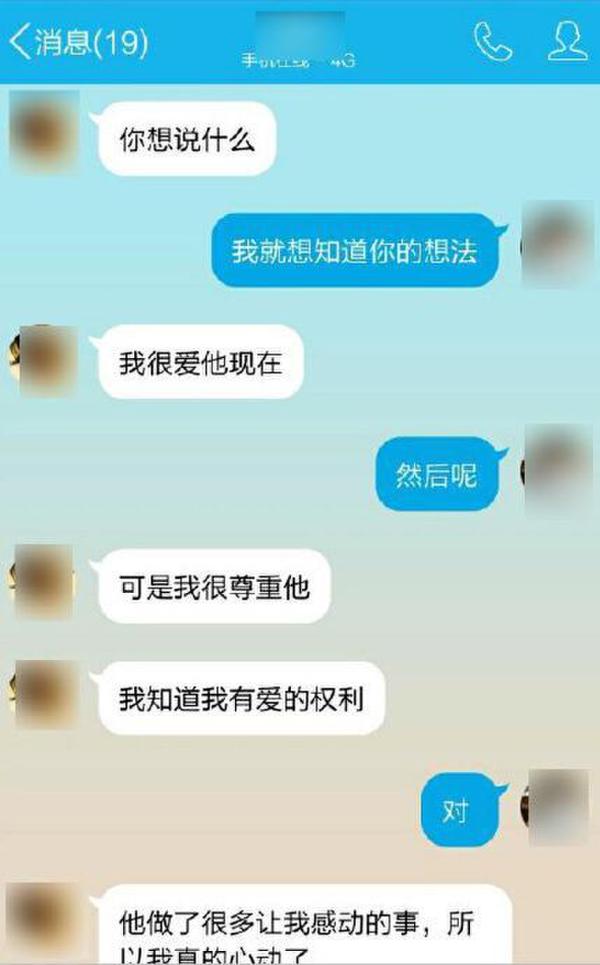Open the contact profile icon
This screenshot has width=600, height=965.
tap(567, 41)
